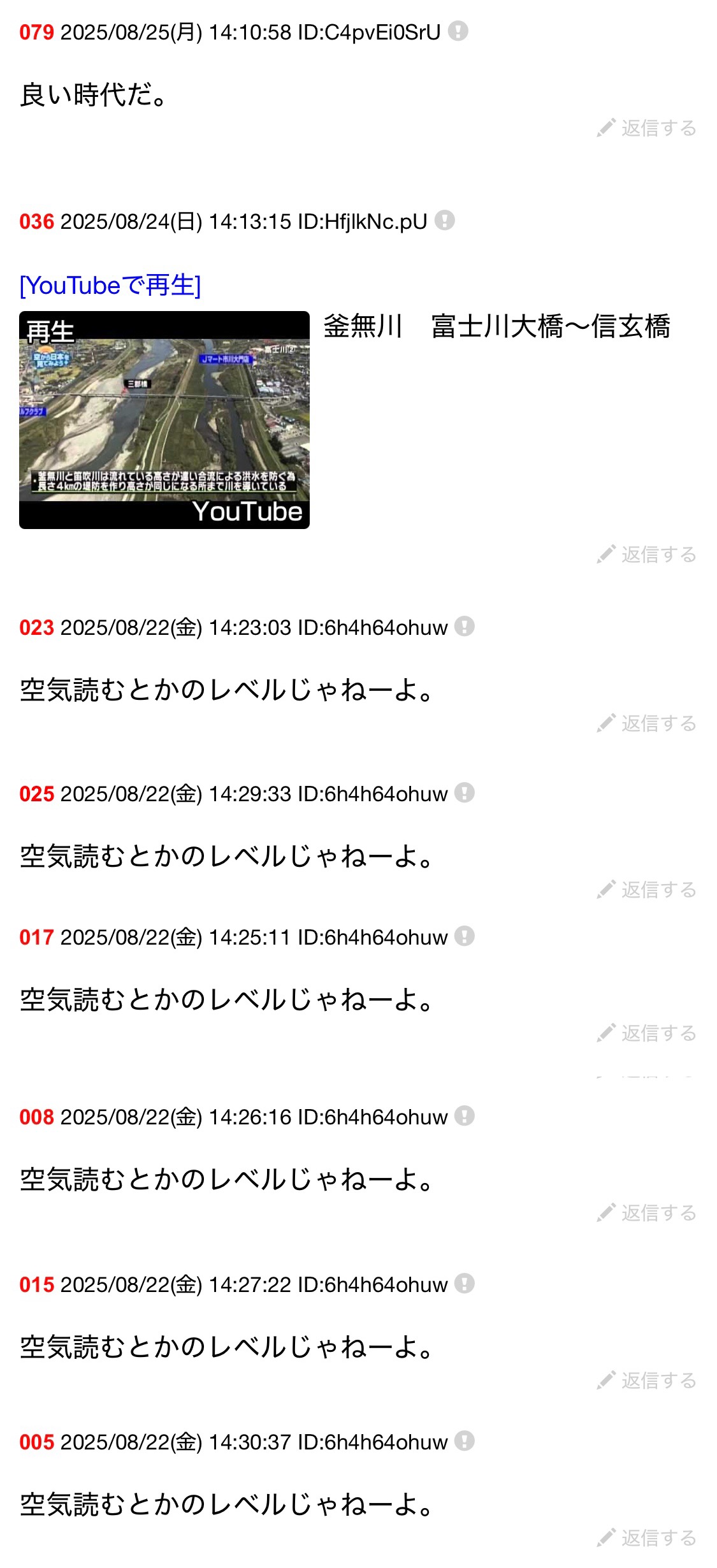Reply to post 015 via 返信する
The height and width of the screenshot is (1568, 717).
pyautogui.click(x=647, y=1381)
